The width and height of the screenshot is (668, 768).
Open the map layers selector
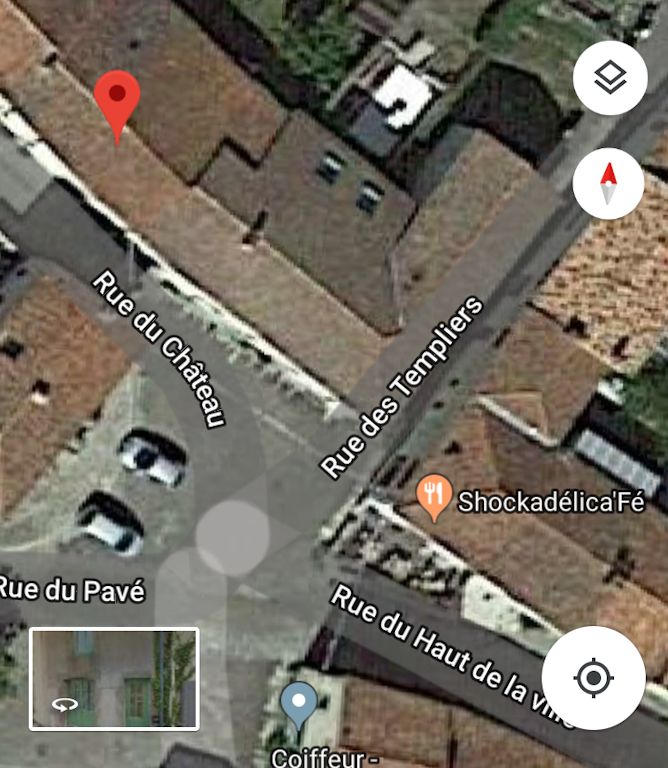[x=610, y=78]
